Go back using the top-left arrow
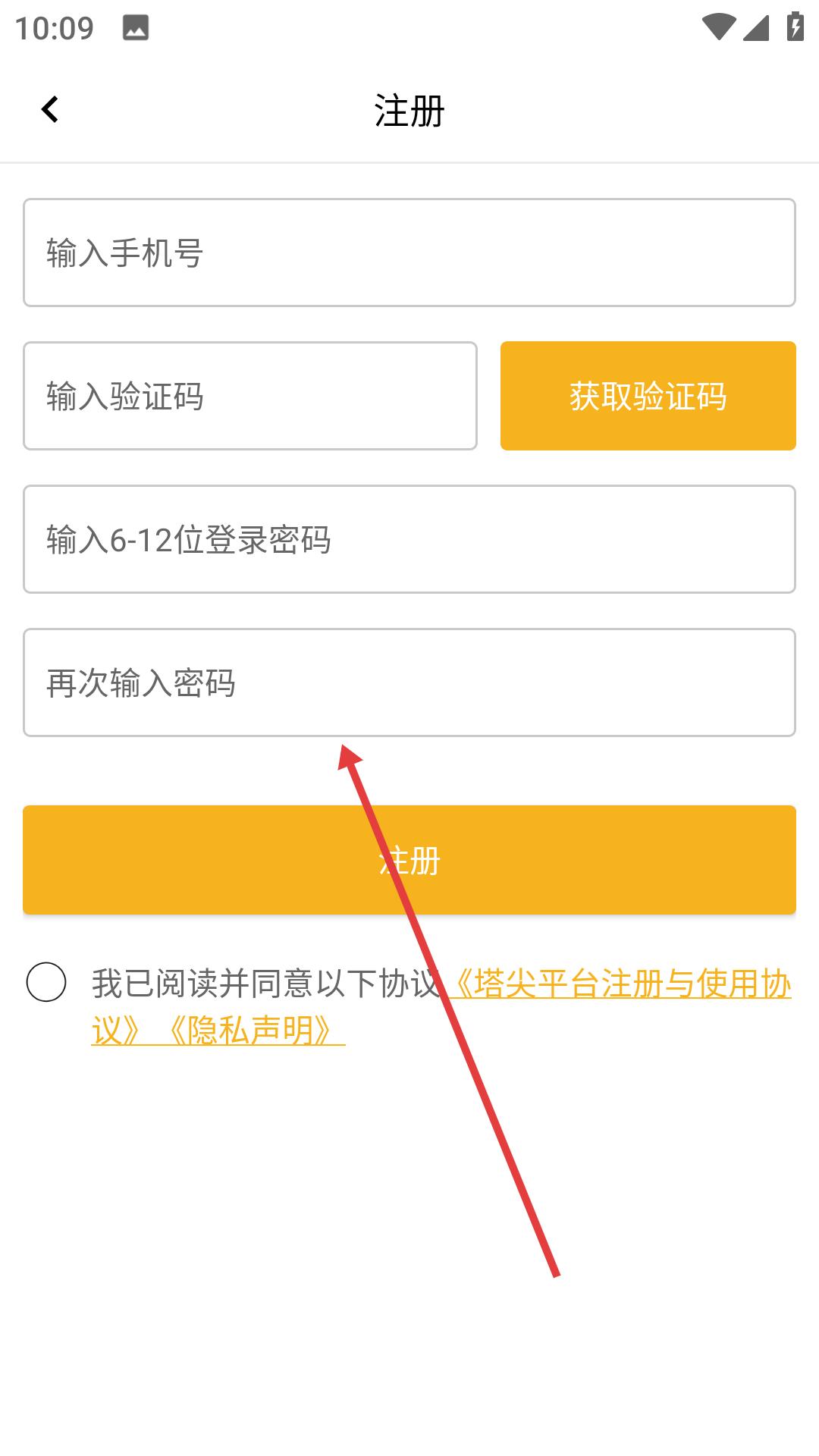819x1456 pixels. 50,110
